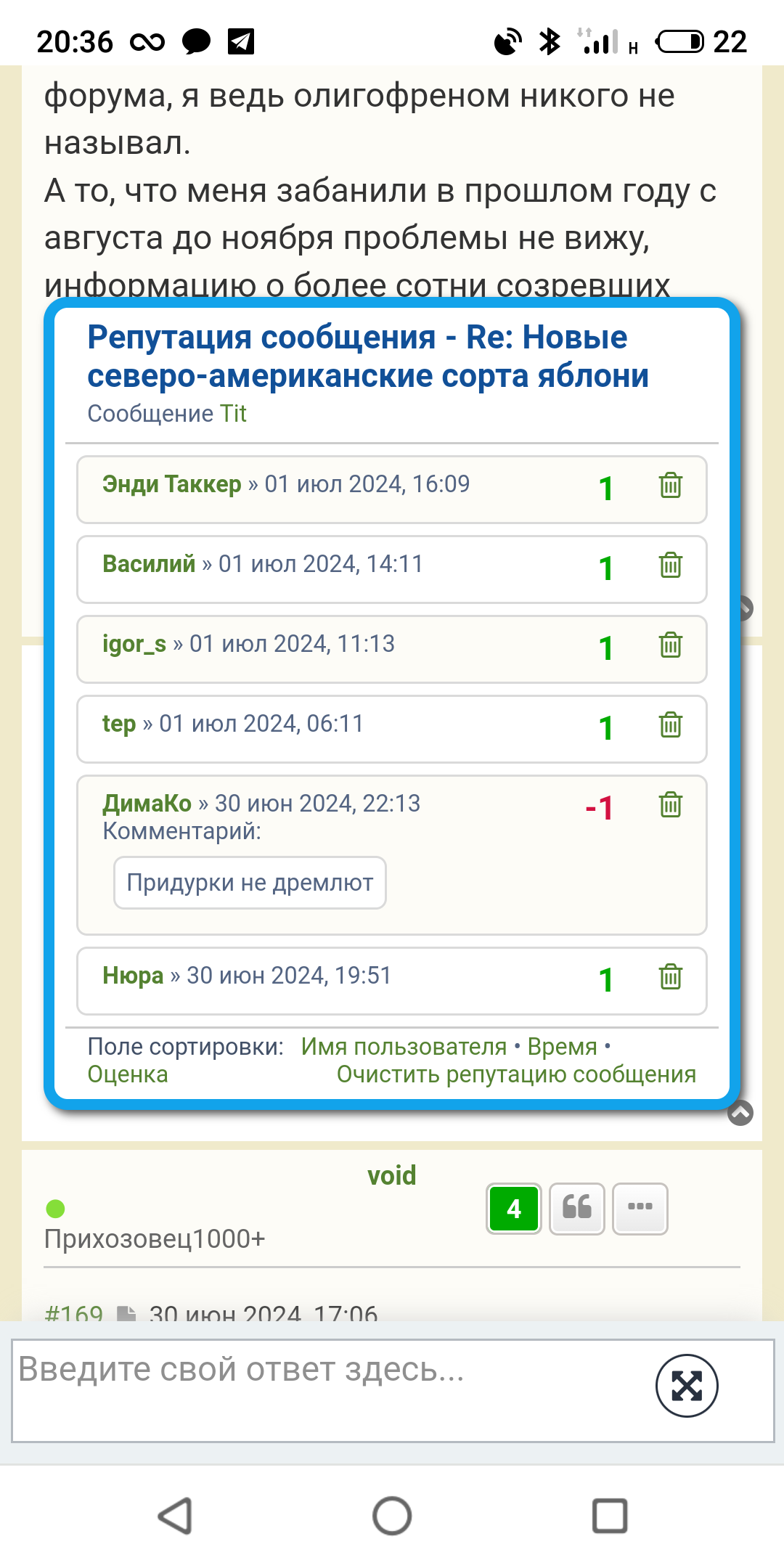This screenshot has width=784, height=1568.
Task: Expand the reply editor to full screen
Action: [687, 1386]
